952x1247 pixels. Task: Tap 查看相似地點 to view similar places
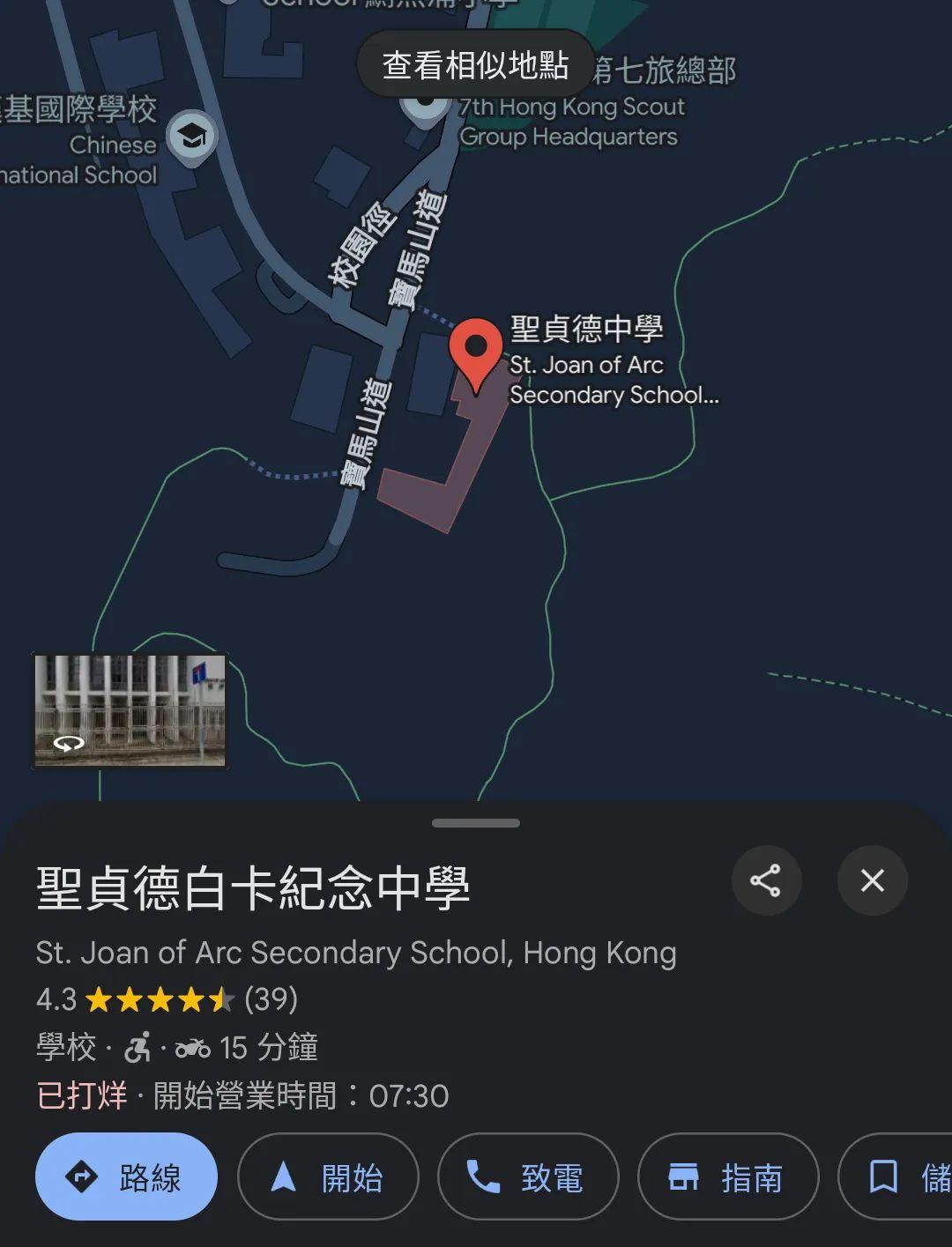475,64
